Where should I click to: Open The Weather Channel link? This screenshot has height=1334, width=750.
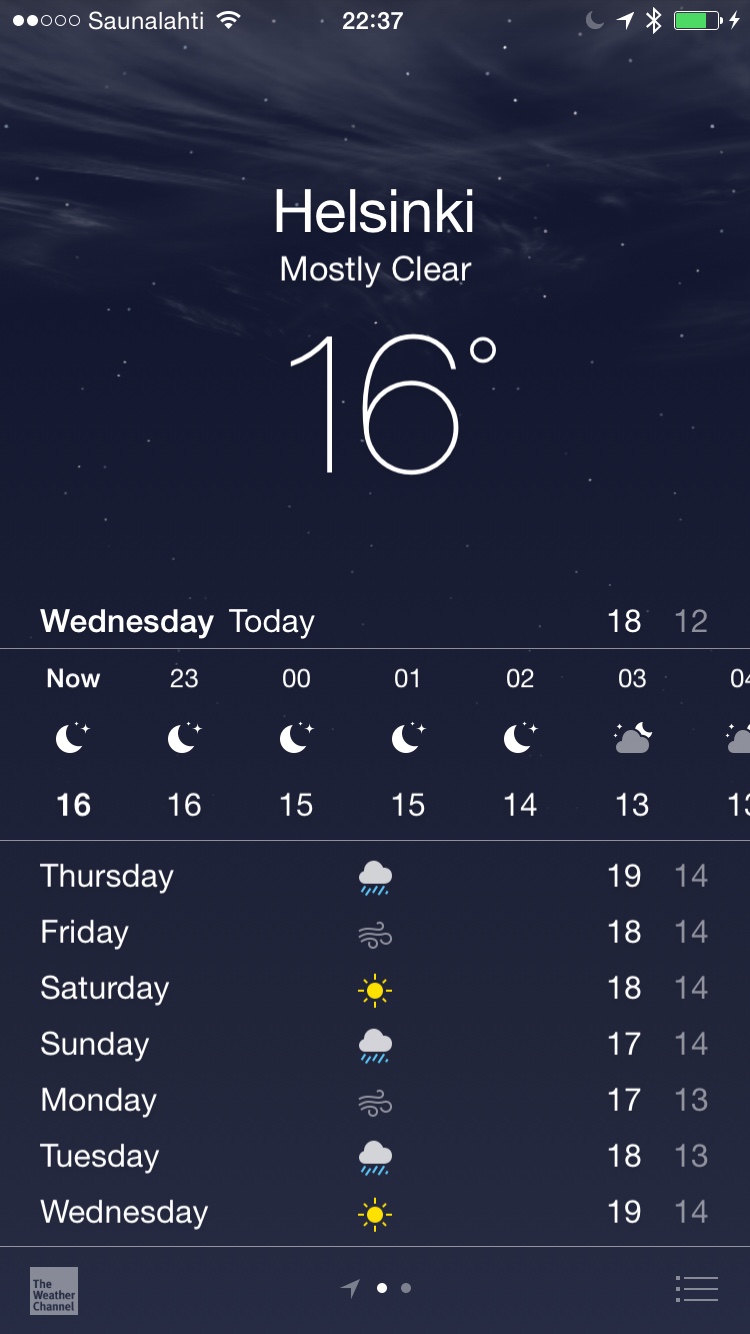click(54, 1290)
